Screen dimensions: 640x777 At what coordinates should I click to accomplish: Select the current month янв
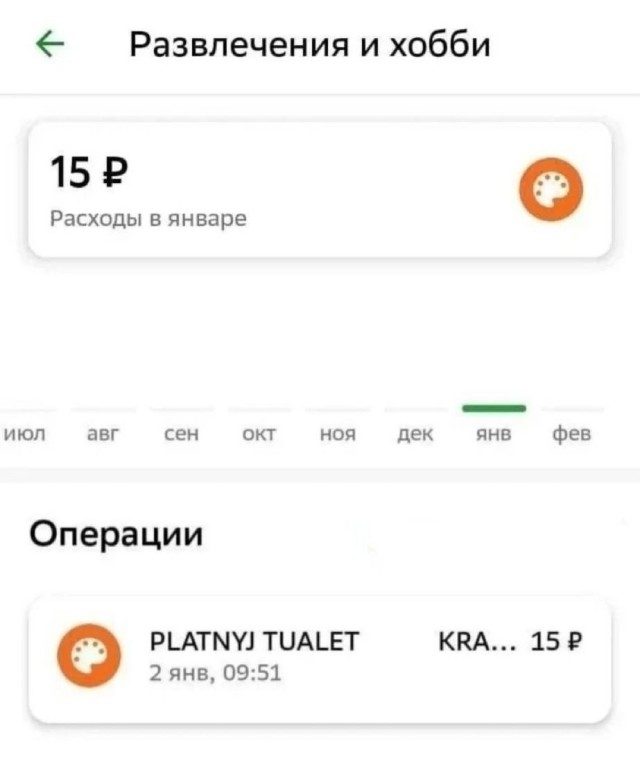point(494,434)
